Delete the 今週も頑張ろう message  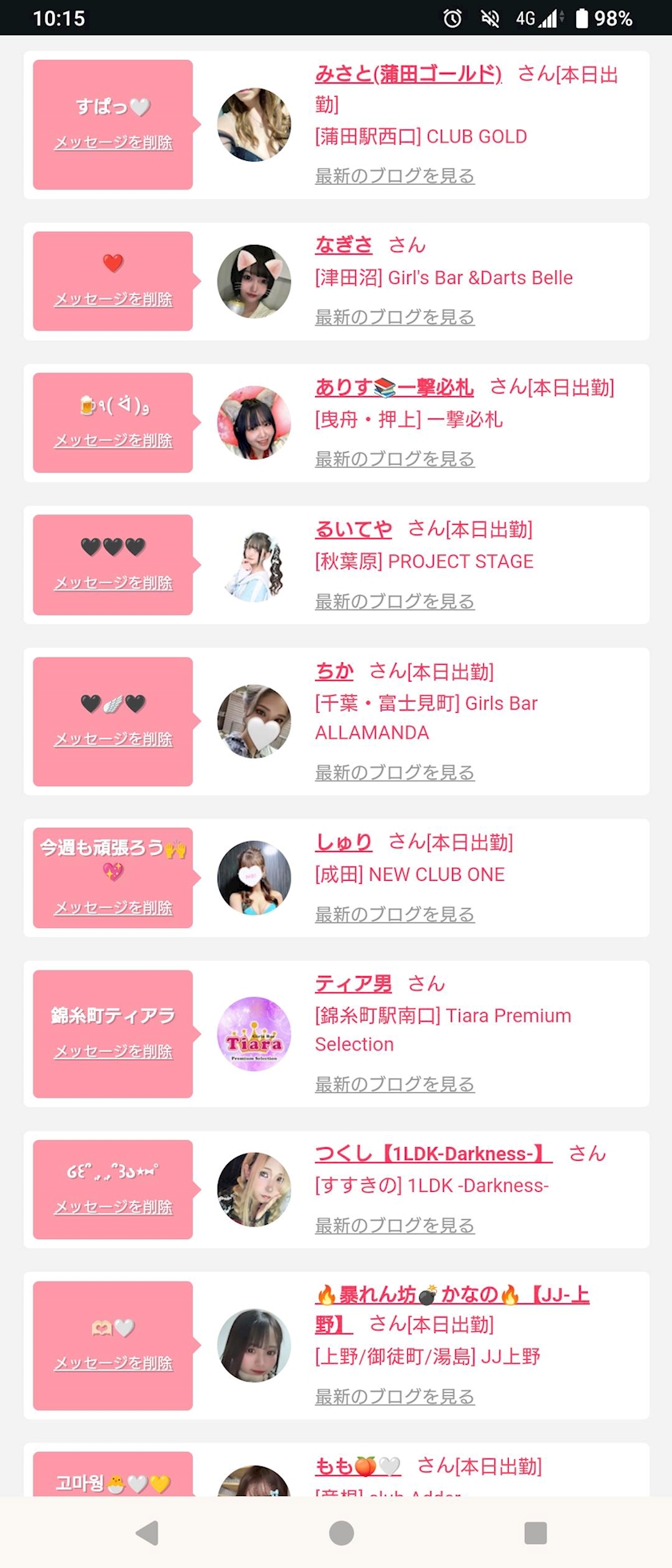113,908
